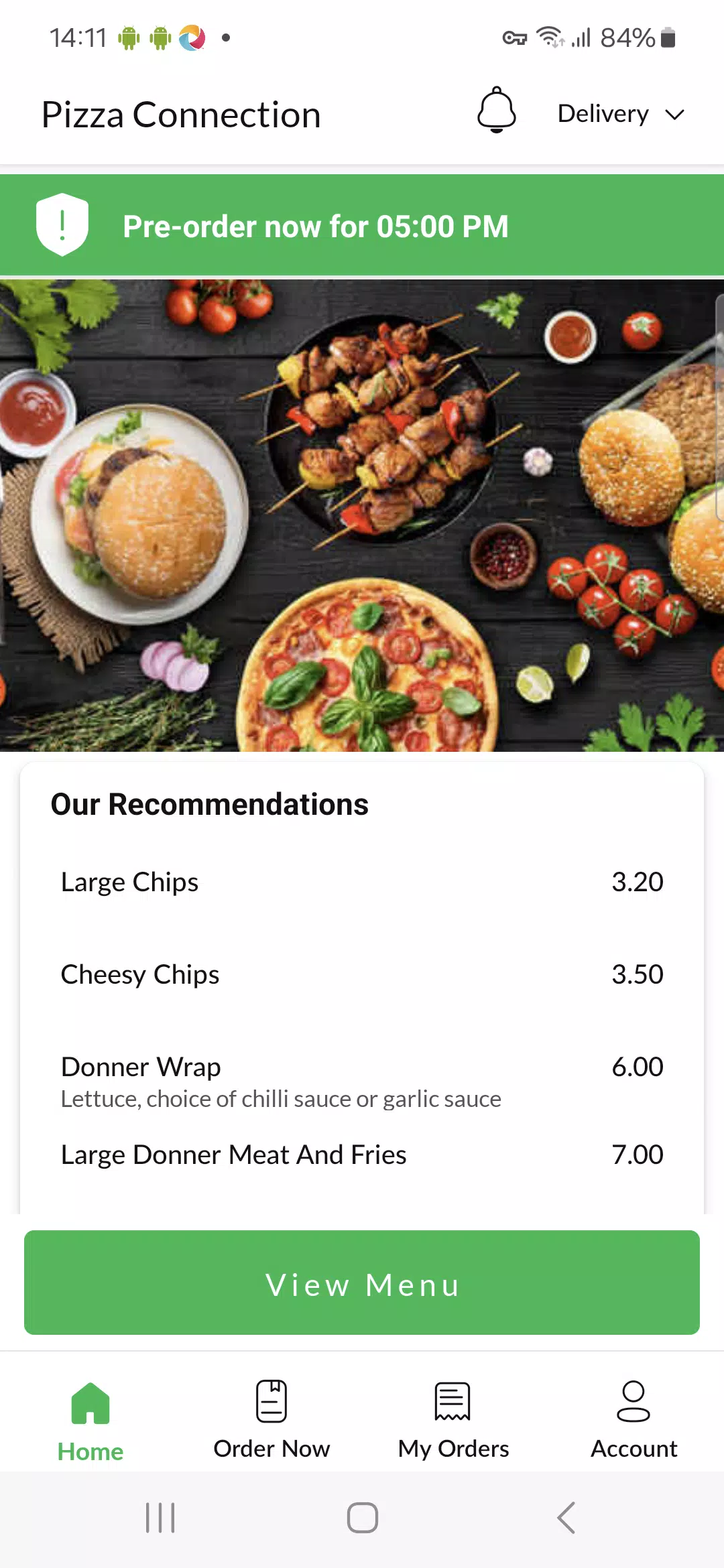
Task: Tap the system back button
Action: [566, 1518]
